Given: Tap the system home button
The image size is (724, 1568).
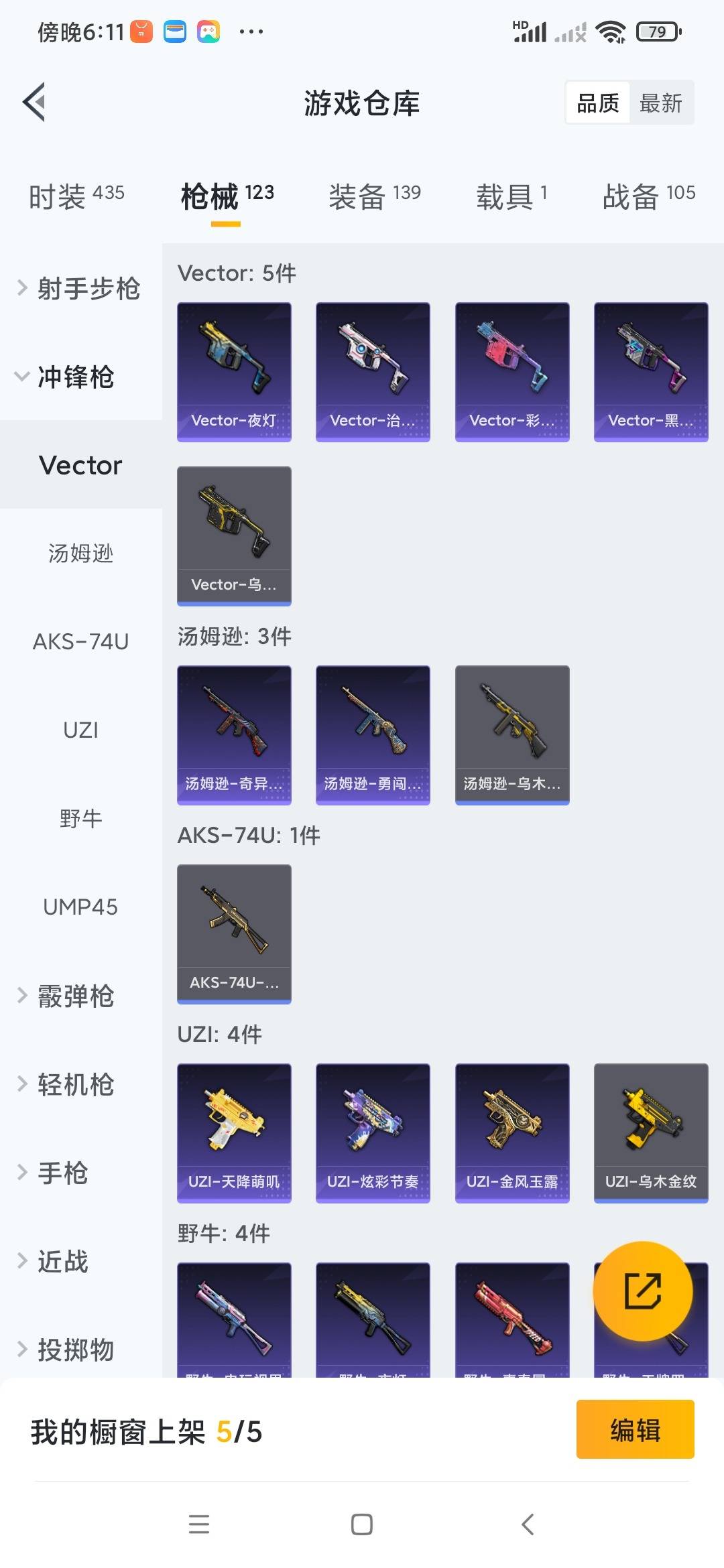Looking at the screenshot, I should pos(362,1524).
